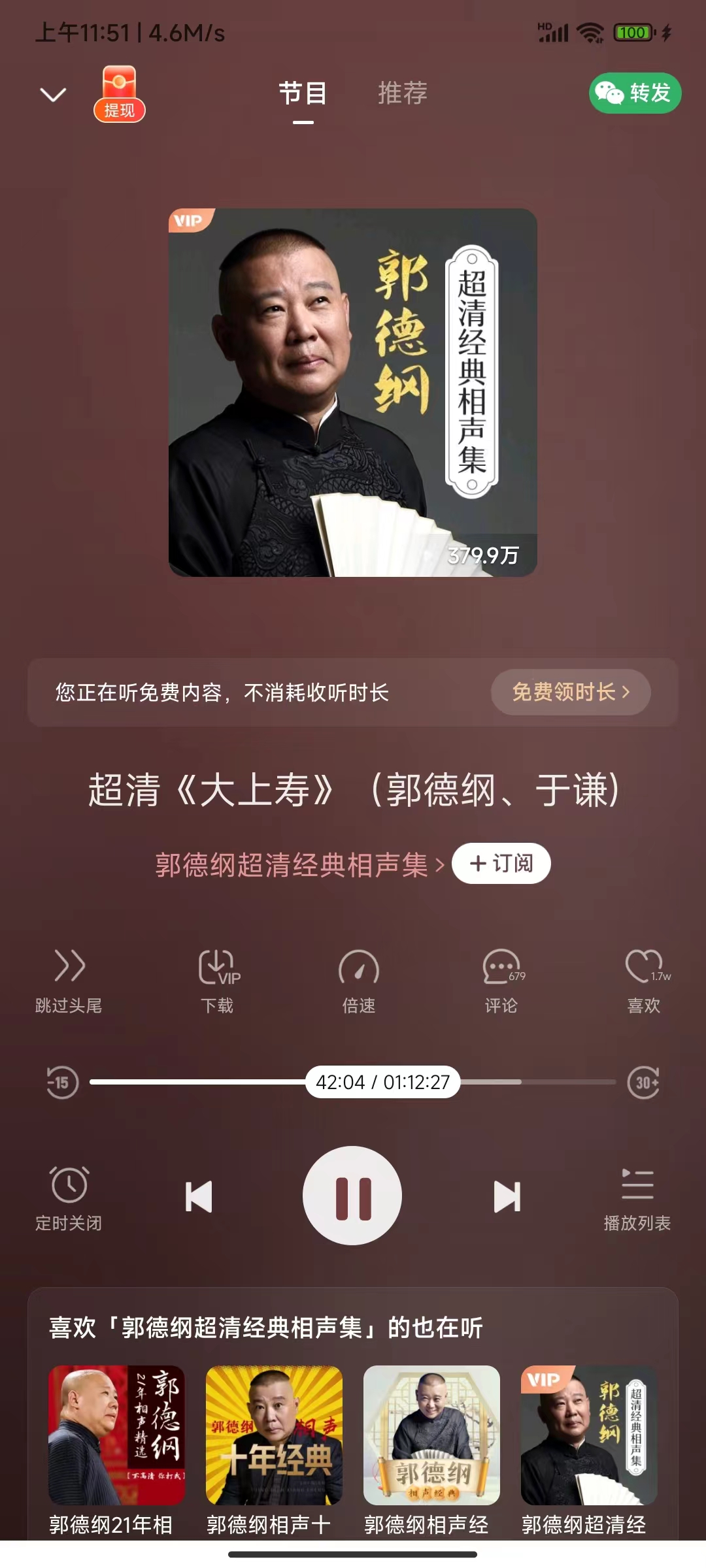Play the previous track

[x=199, y=1196]
